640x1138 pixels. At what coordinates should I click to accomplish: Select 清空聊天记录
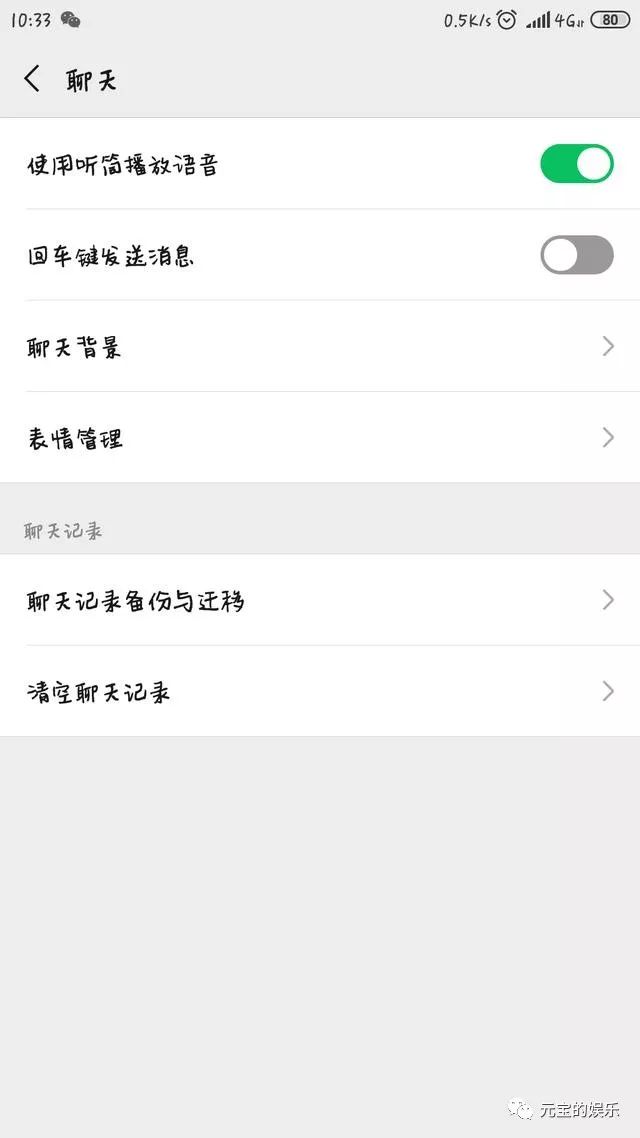click(x=320, y=691)
